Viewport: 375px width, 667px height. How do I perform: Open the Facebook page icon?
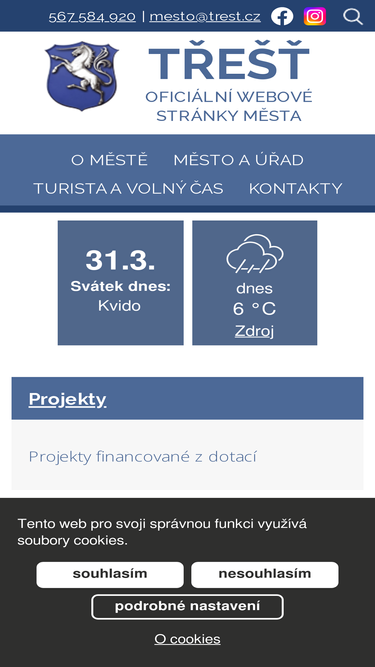pos(282,17)
